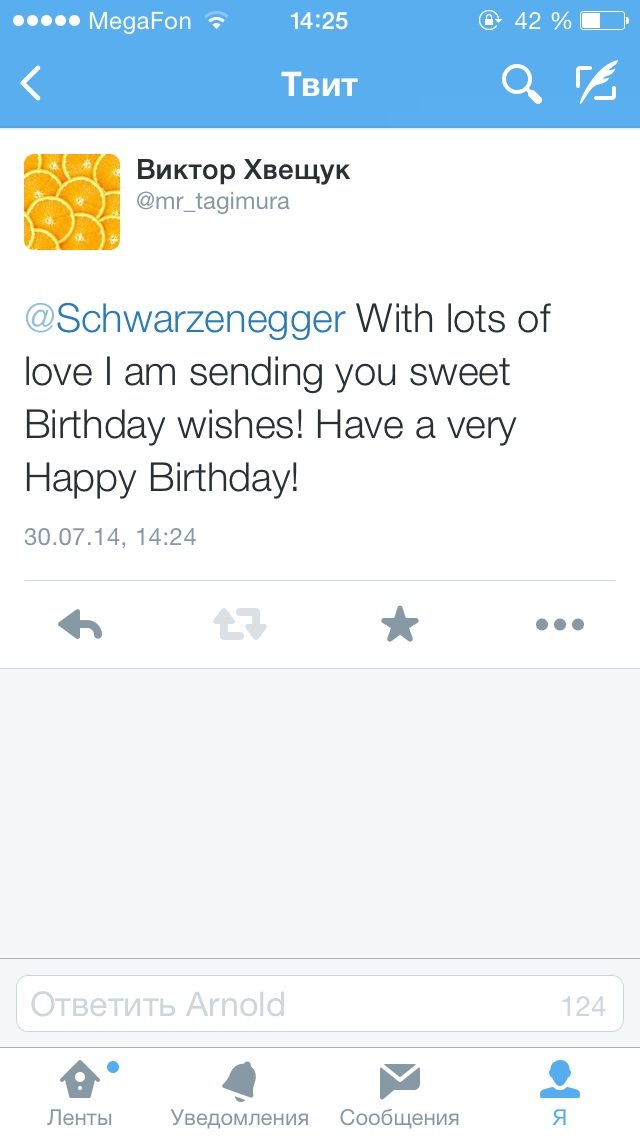
Task: Retweet this birthday tweet
Action: [240, 626]
